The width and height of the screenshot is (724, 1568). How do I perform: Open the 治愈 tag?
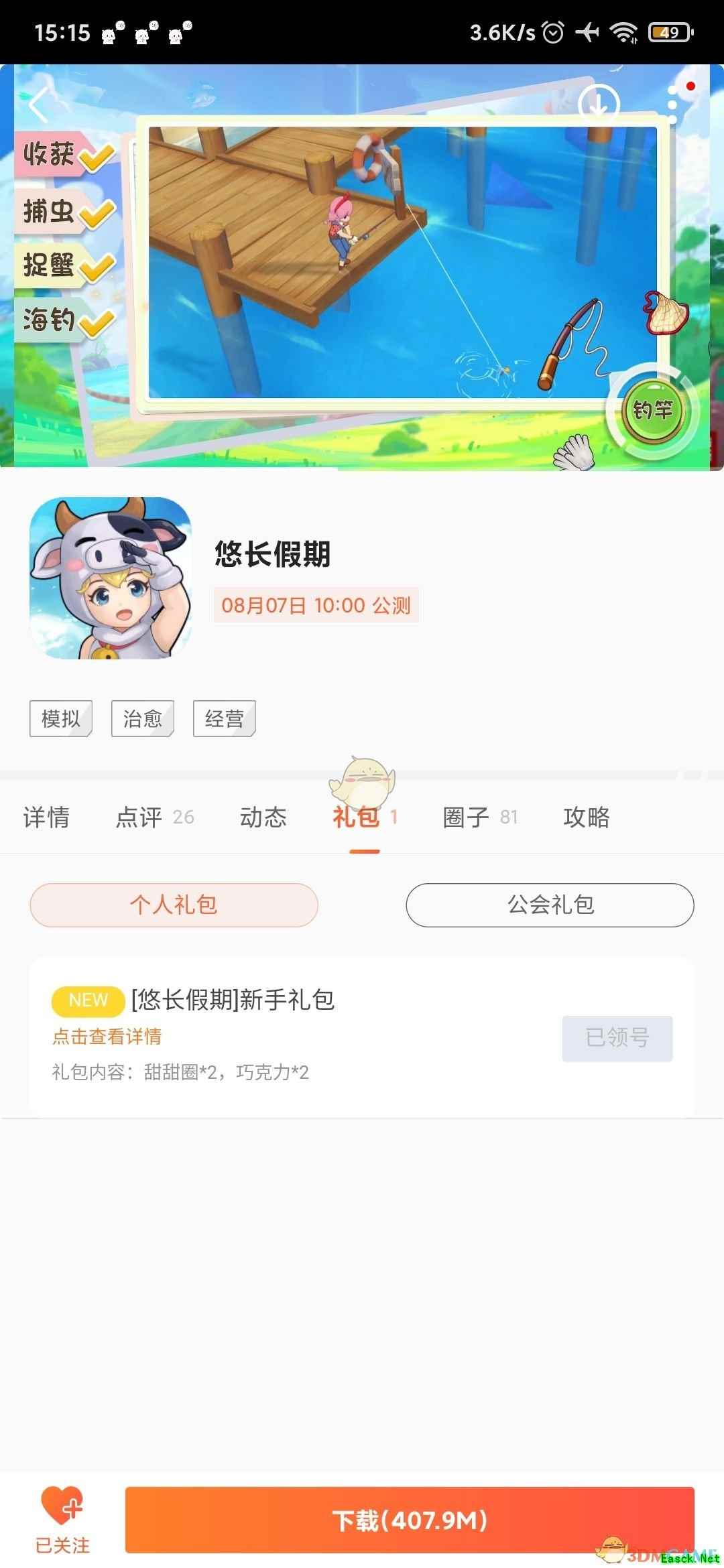pos(143,718)
